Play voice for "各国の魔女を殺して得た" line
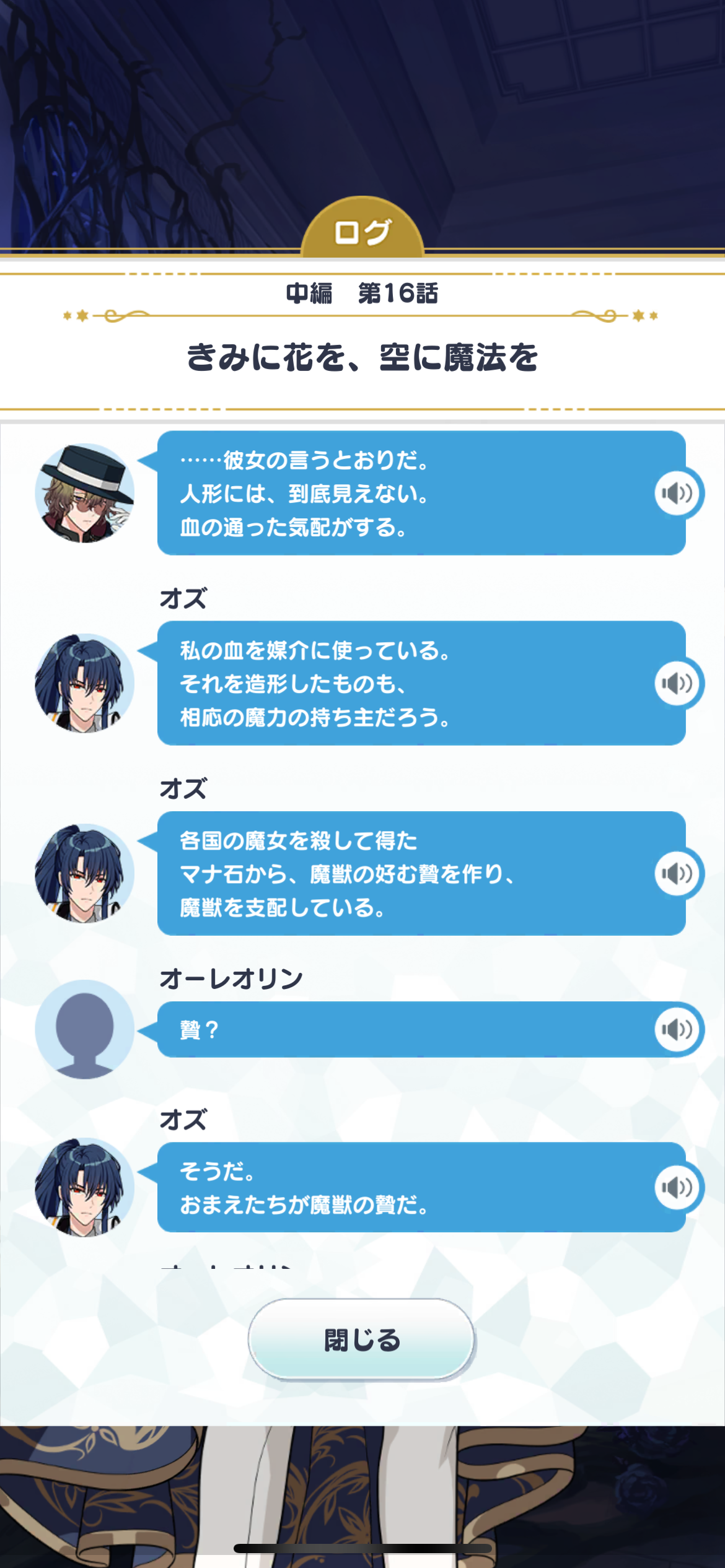 [677, 873]
